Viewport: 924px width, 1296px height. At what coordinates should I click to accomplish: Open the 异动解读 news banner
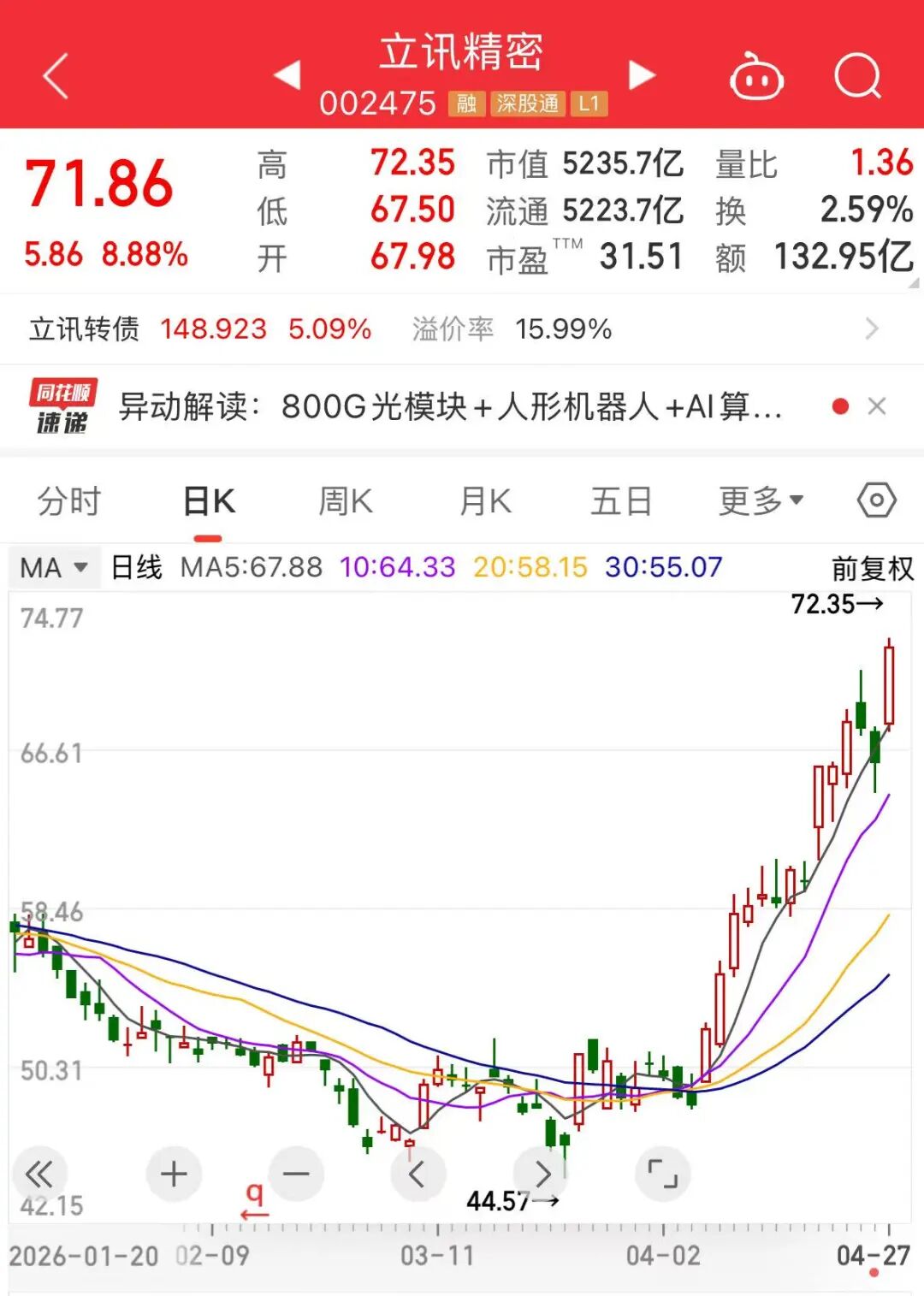[453, 409]
